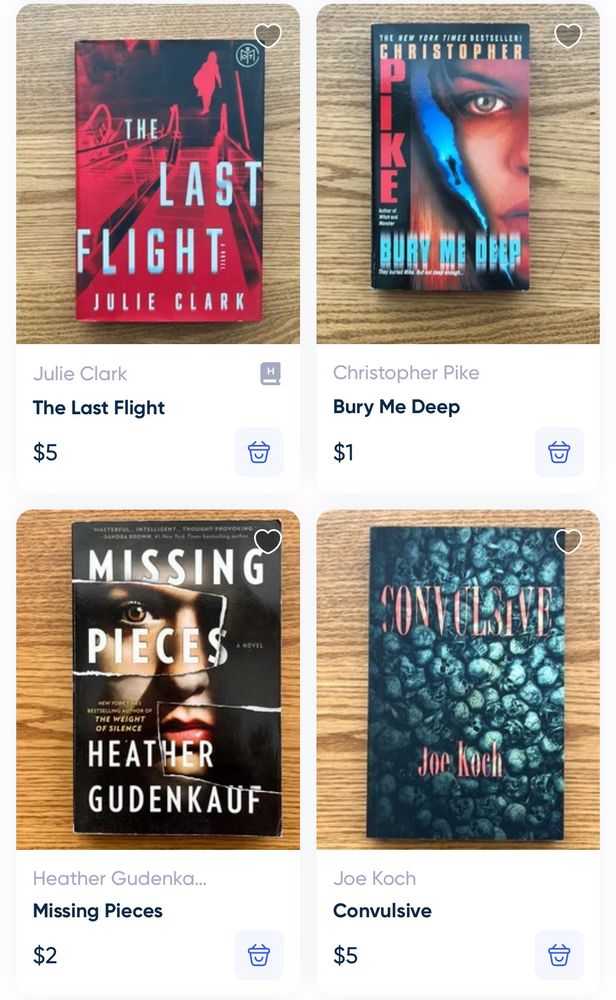Image resolution: width=616 pixels, height=1000 pixels.
Task: Add Bury Me Deep to basket
Action: (x=559, y=452)
